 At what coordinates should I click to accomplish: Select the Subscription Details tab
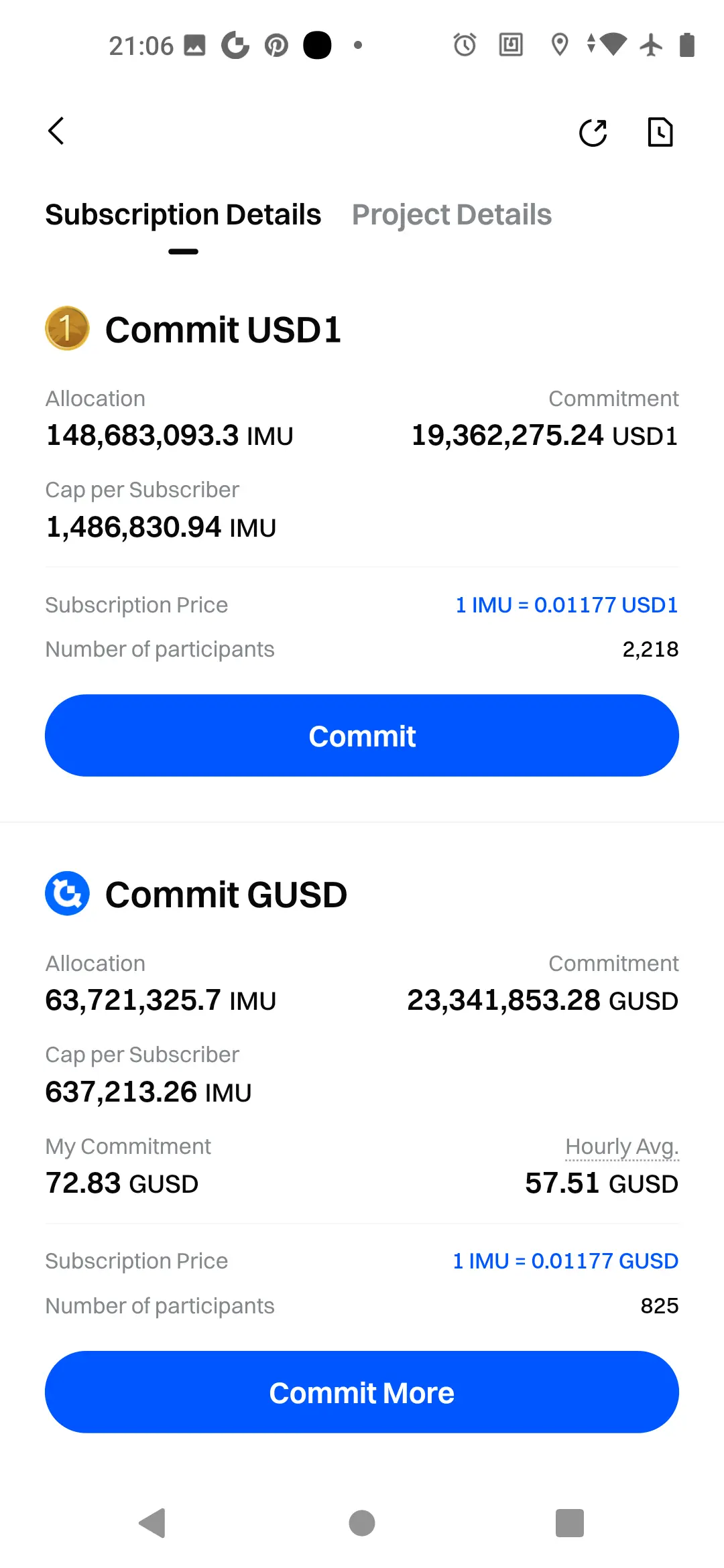[x=183, y=215]
